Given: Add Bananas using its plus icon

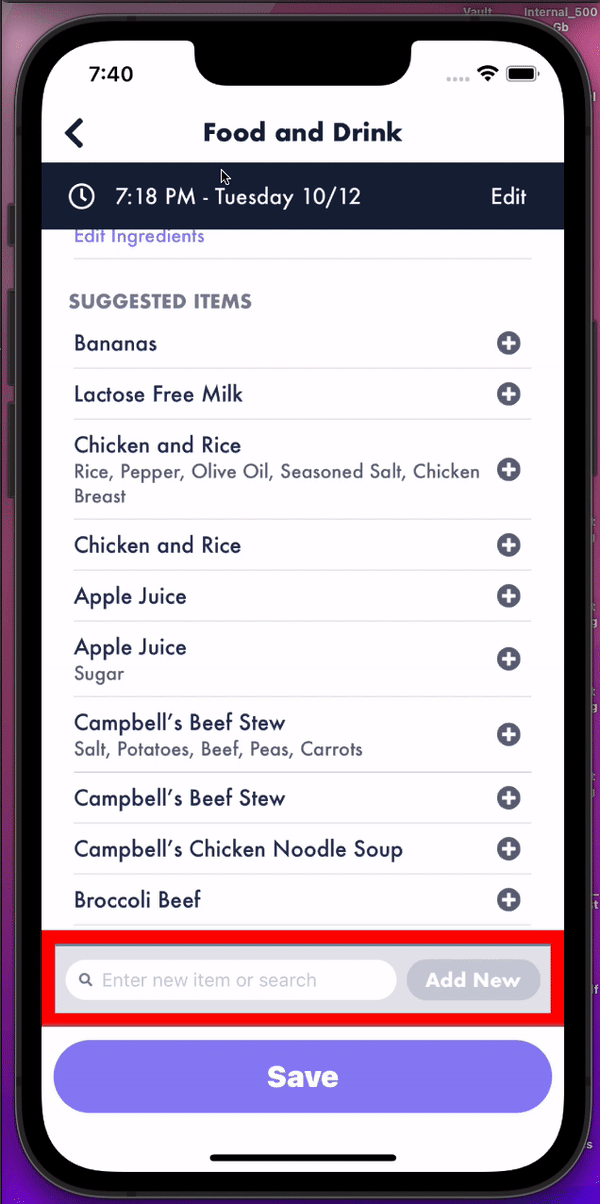Looking at the screenshot, I should tap(509, 344).
